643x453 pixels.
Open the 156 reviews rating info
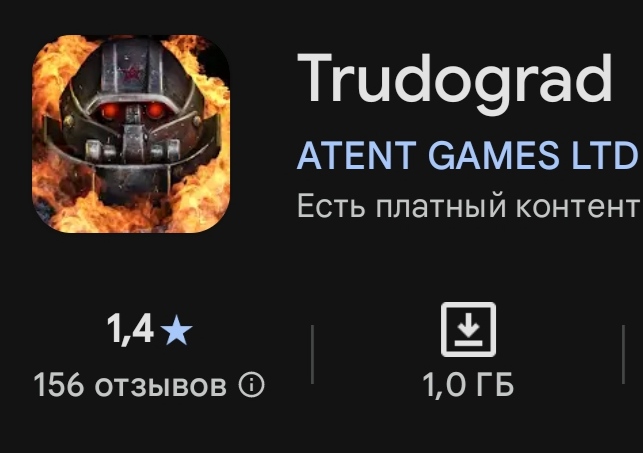pos(252,385)
